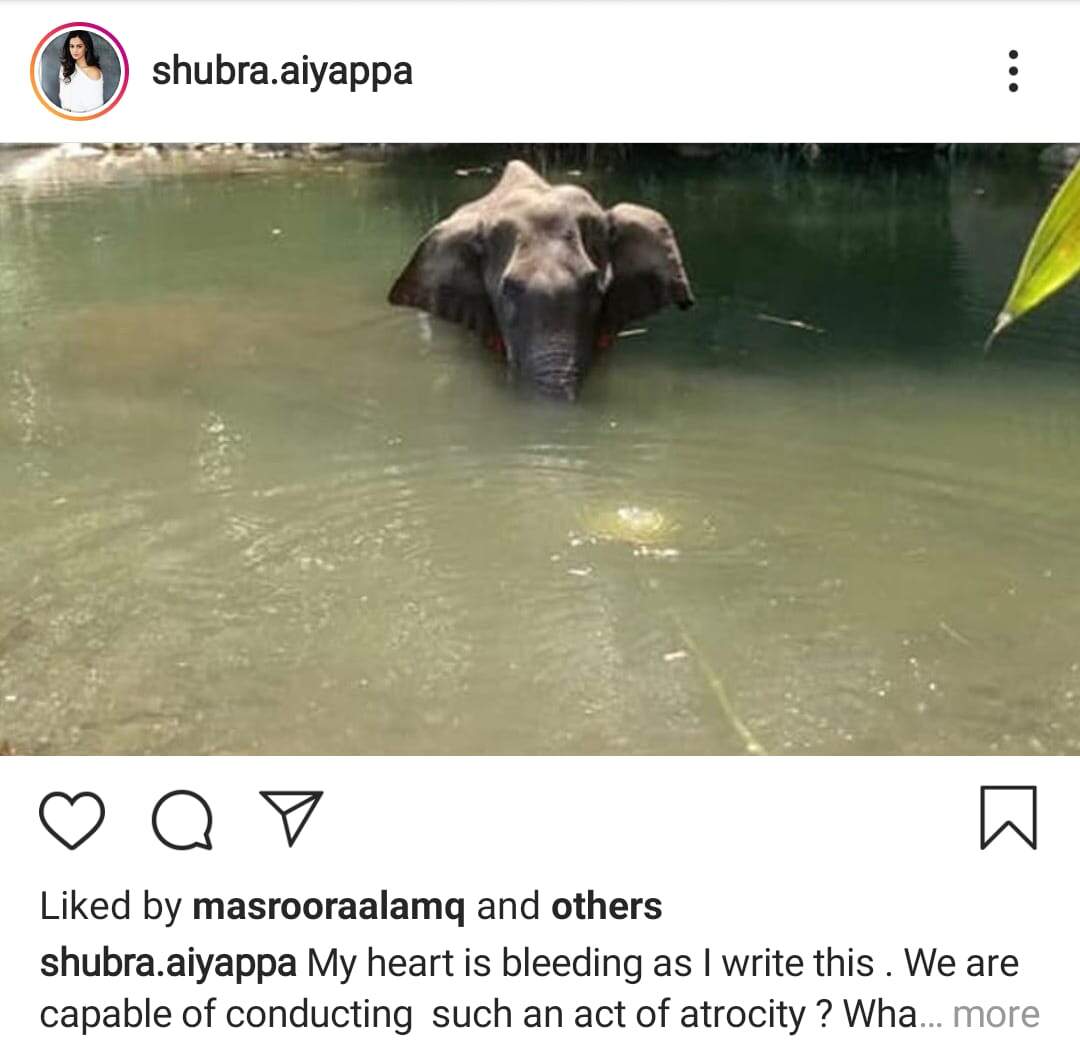Expand the caption with more

996,1015
